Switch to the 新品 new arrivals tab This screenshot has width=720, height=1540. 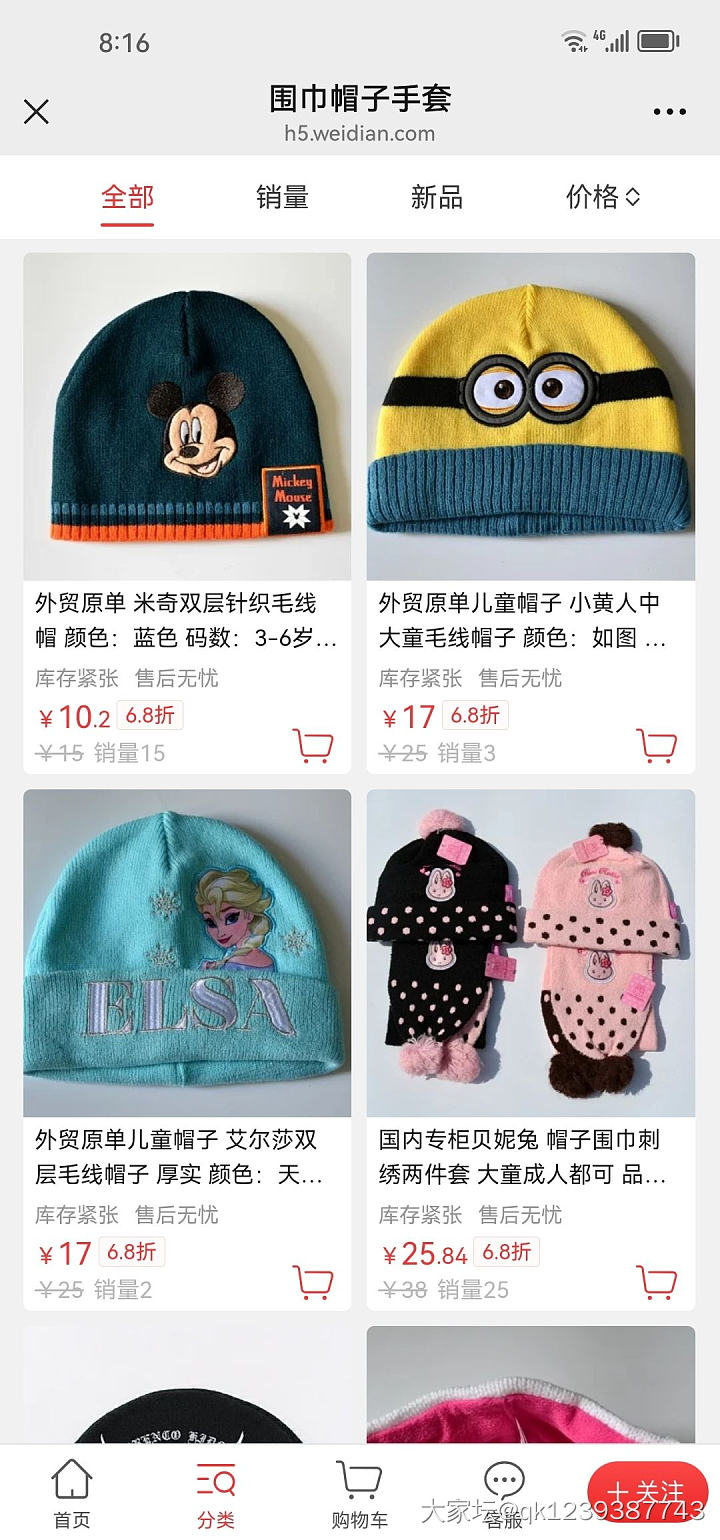click(x=437, y=197)
